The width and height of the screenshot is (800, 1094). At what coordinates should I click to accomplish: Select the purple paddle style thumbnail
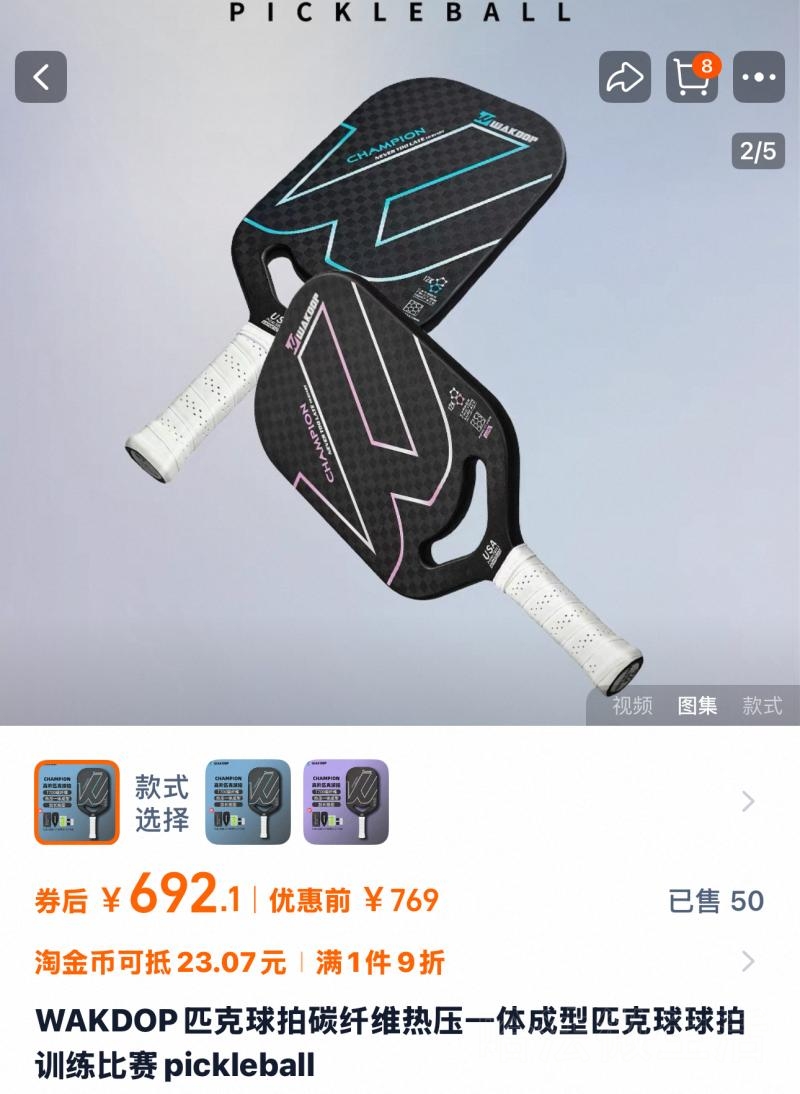click(x=346, y=802)
